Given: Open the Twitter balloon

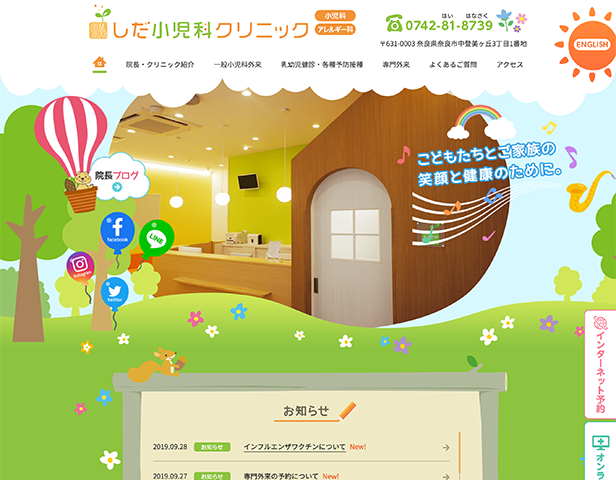Looking at the screenshot, I should click(x=114, y=292).
